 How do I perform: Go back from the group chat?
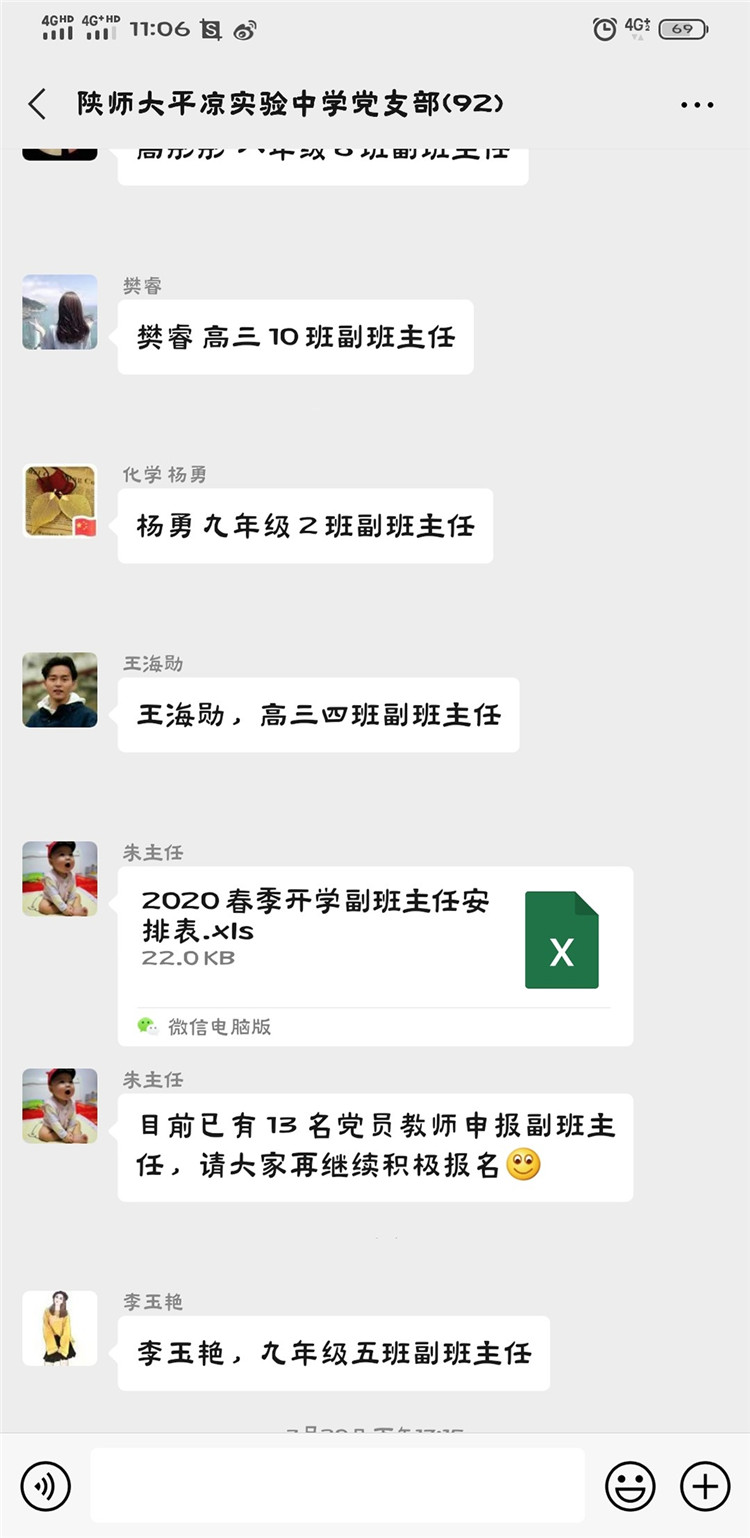38,104
